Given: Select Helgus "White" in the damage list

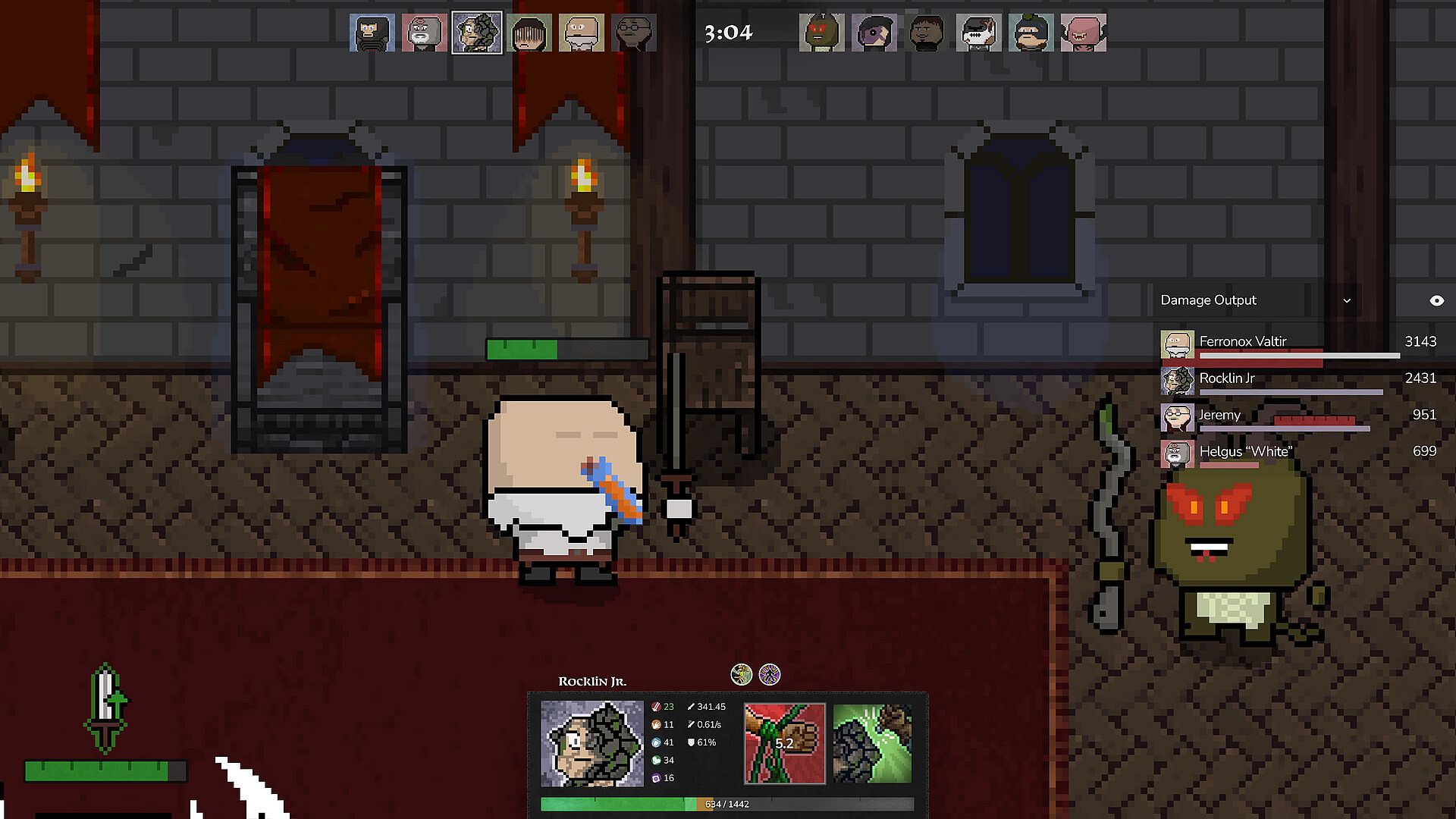Looking at the screenshot, I should click(x=1245, y=451).
